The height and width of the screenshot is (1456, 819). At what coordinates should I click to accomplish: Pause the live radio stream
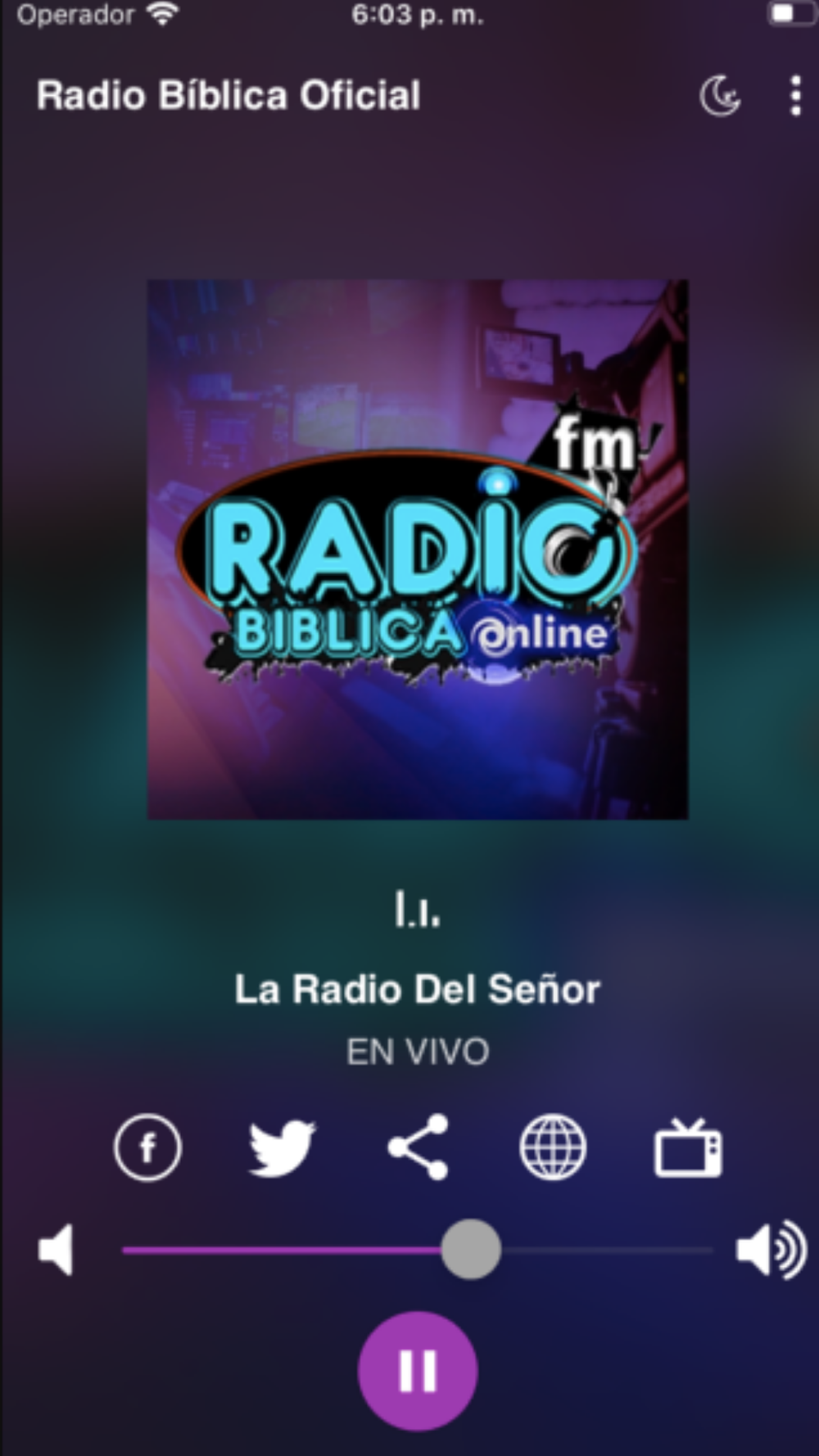click(418, 1370)
